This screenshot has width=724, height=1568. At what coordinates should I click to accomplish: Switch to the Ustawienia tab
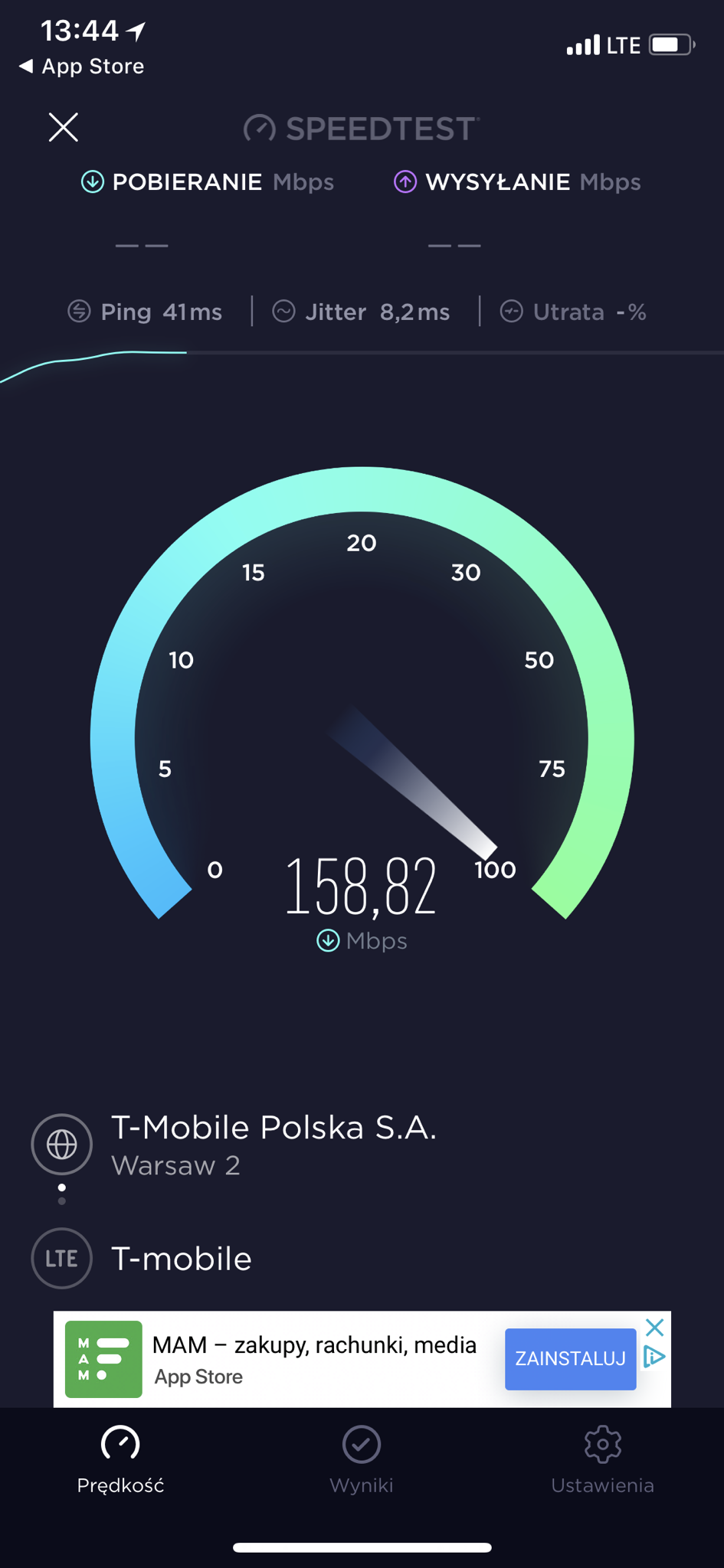click(602, 1459)
